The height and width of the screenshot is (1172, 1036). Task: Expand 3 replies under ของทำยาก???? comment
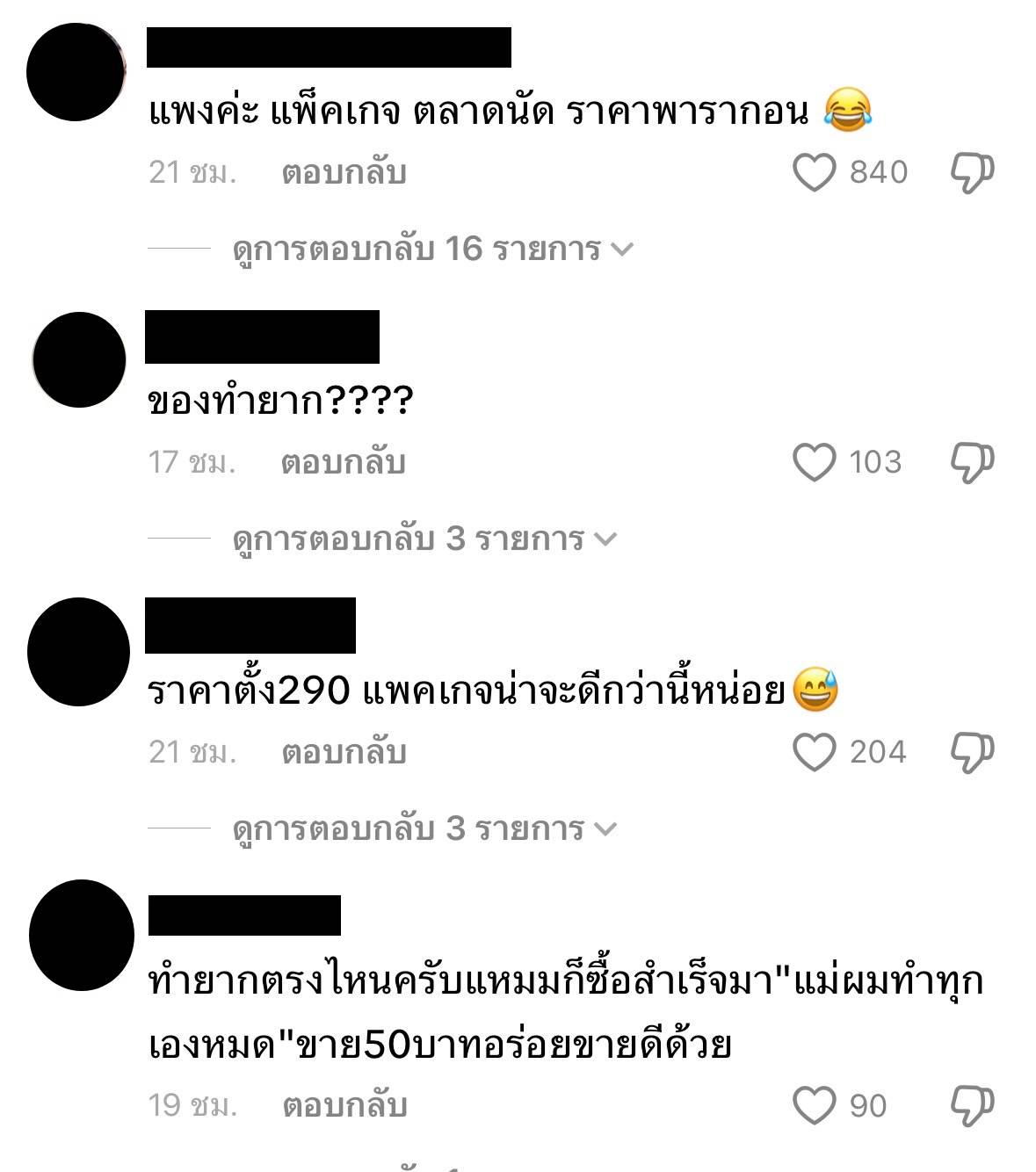click(x=424, y=539)
